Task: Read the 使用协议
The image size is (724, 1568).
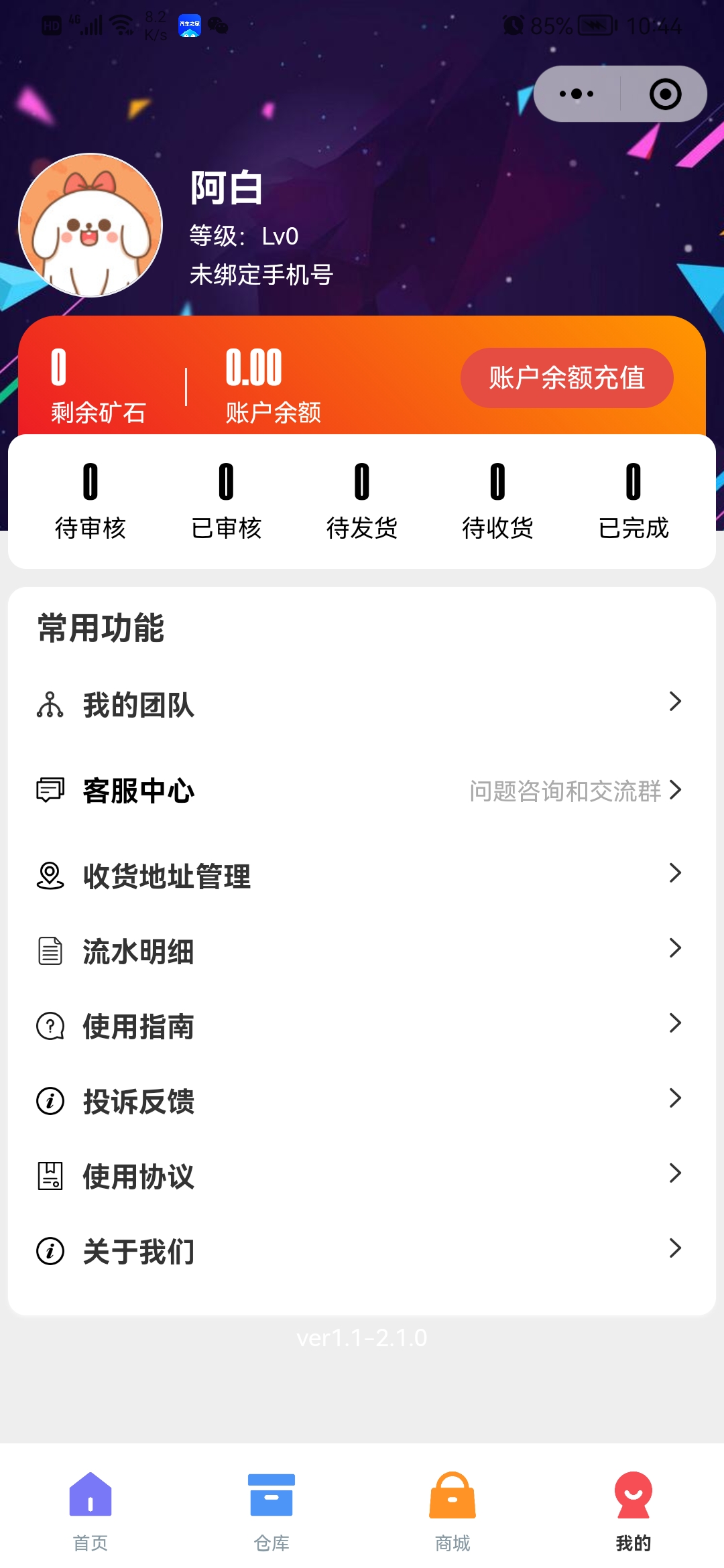Action: point(362,1176)
